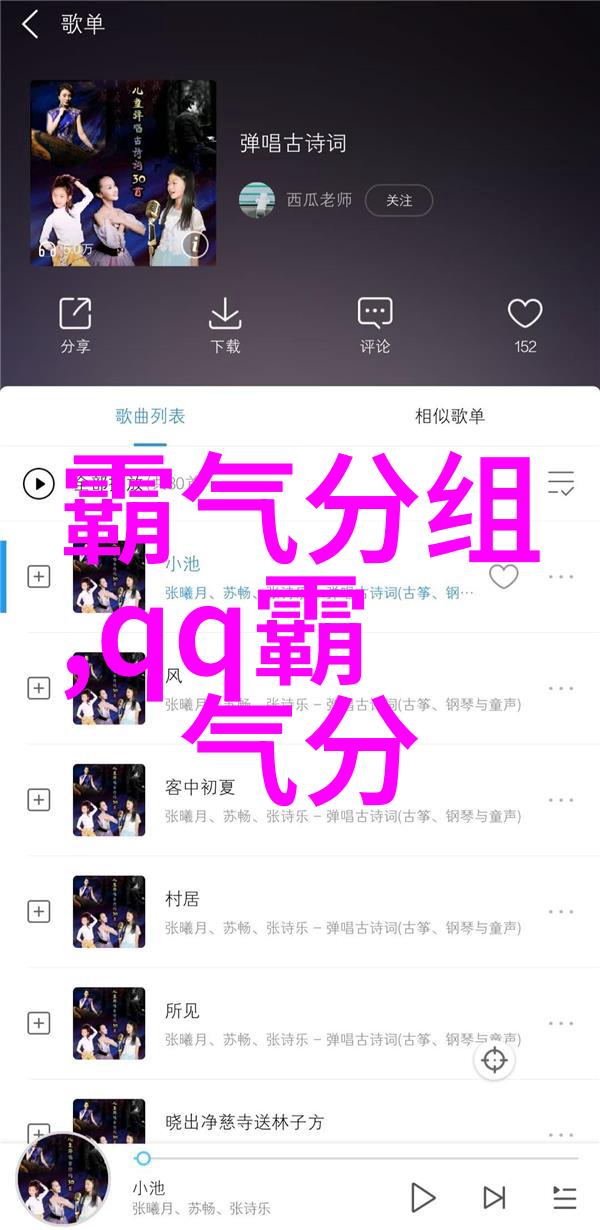Switch to the 相似歌单 tab
600x1230 pixels.
(450, 416)
